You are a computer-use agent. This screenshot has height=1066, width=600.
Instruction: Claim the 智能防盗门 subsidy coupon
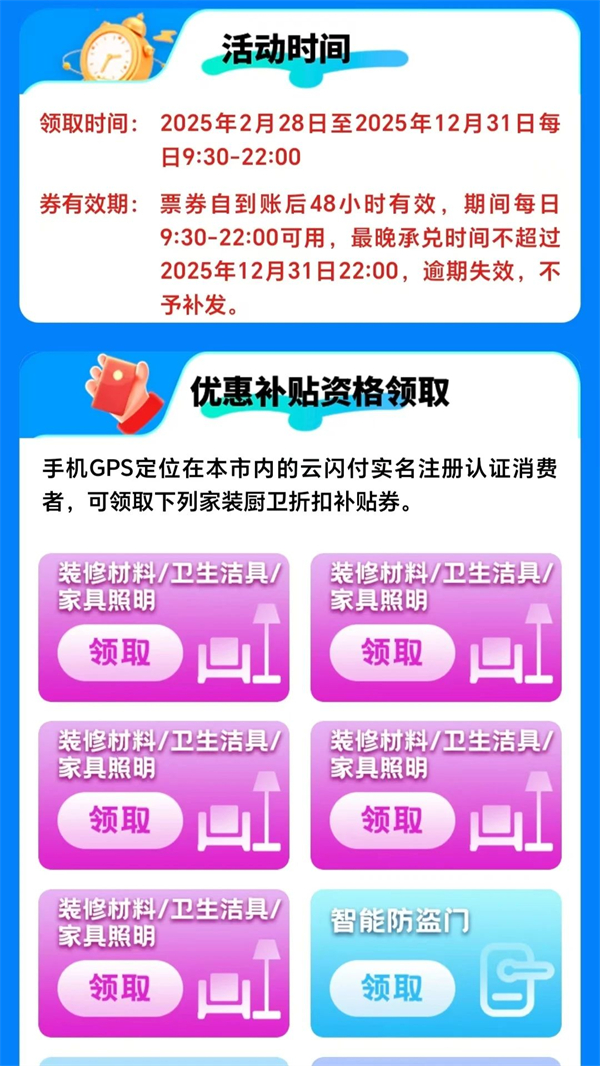[392, 988]
